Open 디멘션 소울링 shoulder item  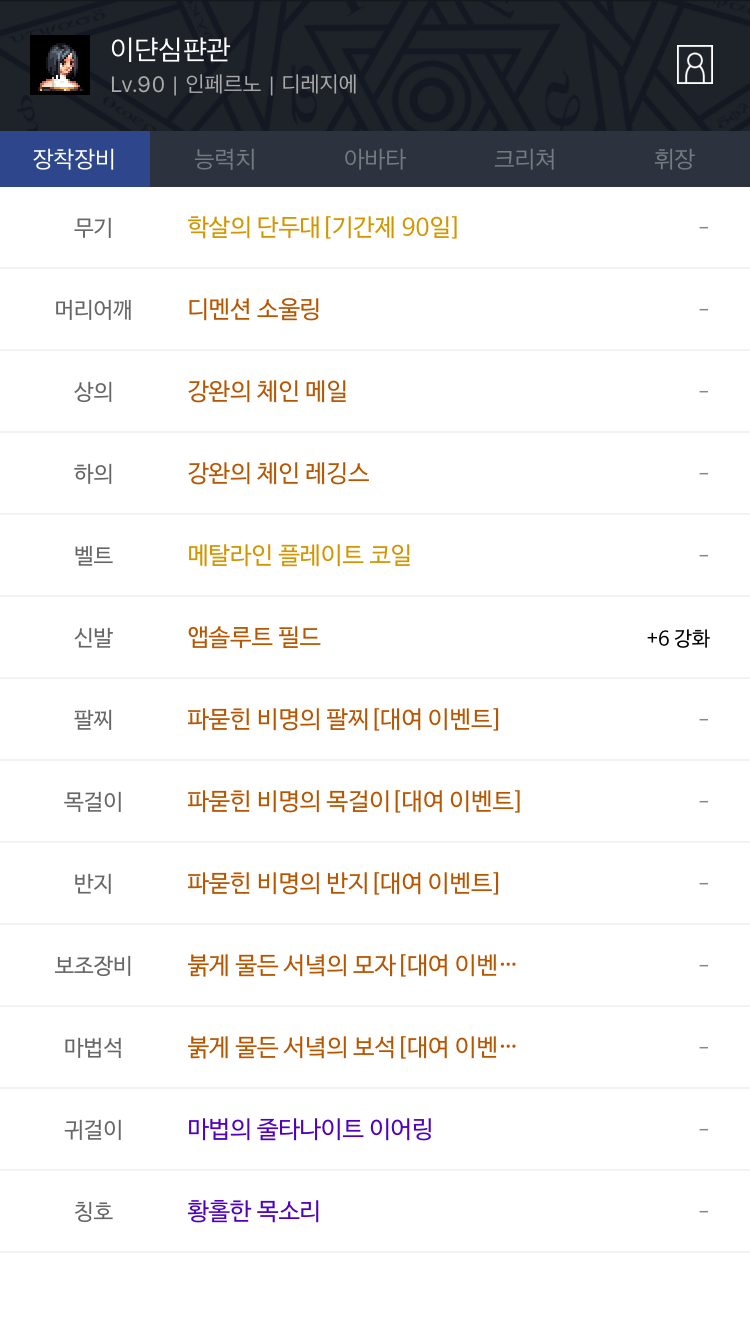pos(254,309)
